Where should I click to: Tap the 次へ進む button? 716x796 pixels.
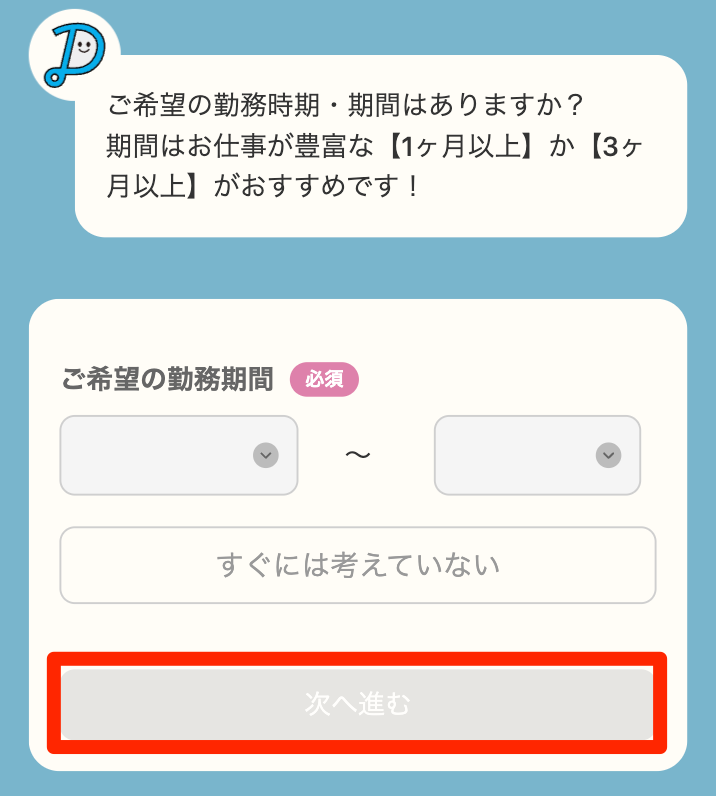358,704
